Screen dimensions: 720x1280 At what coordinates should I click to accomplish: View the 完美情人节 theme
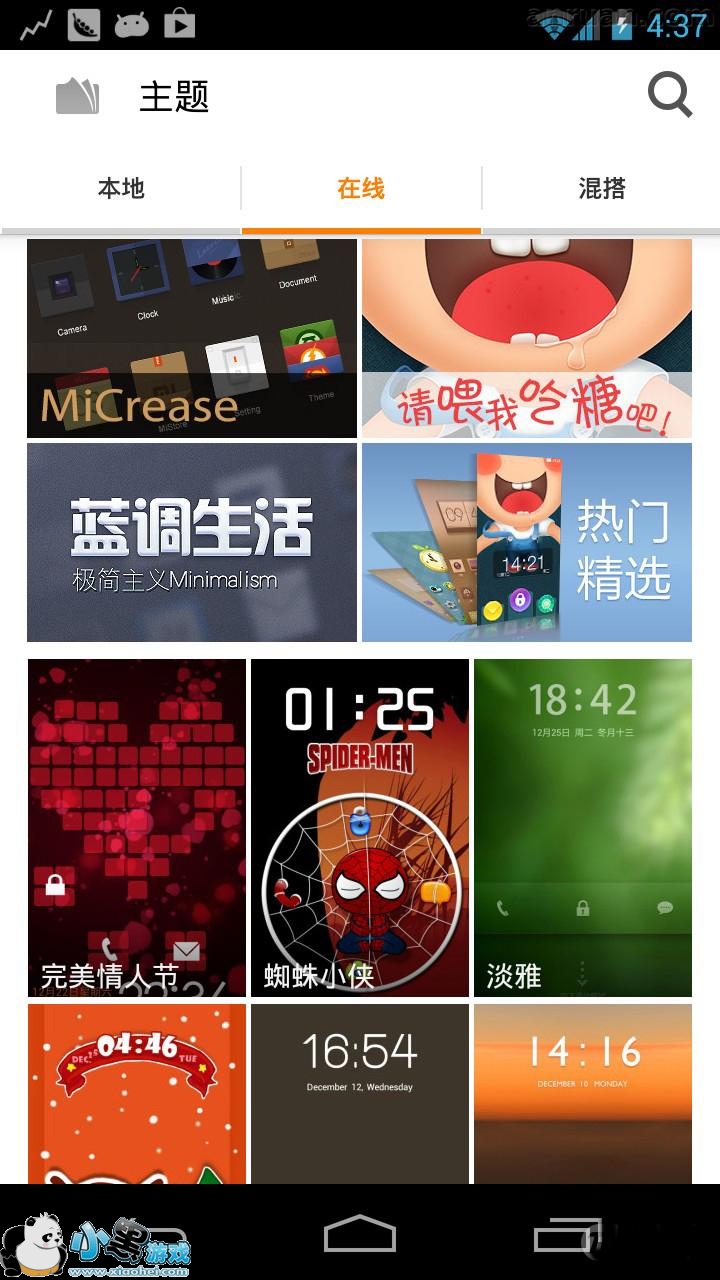tap(137, 828)
